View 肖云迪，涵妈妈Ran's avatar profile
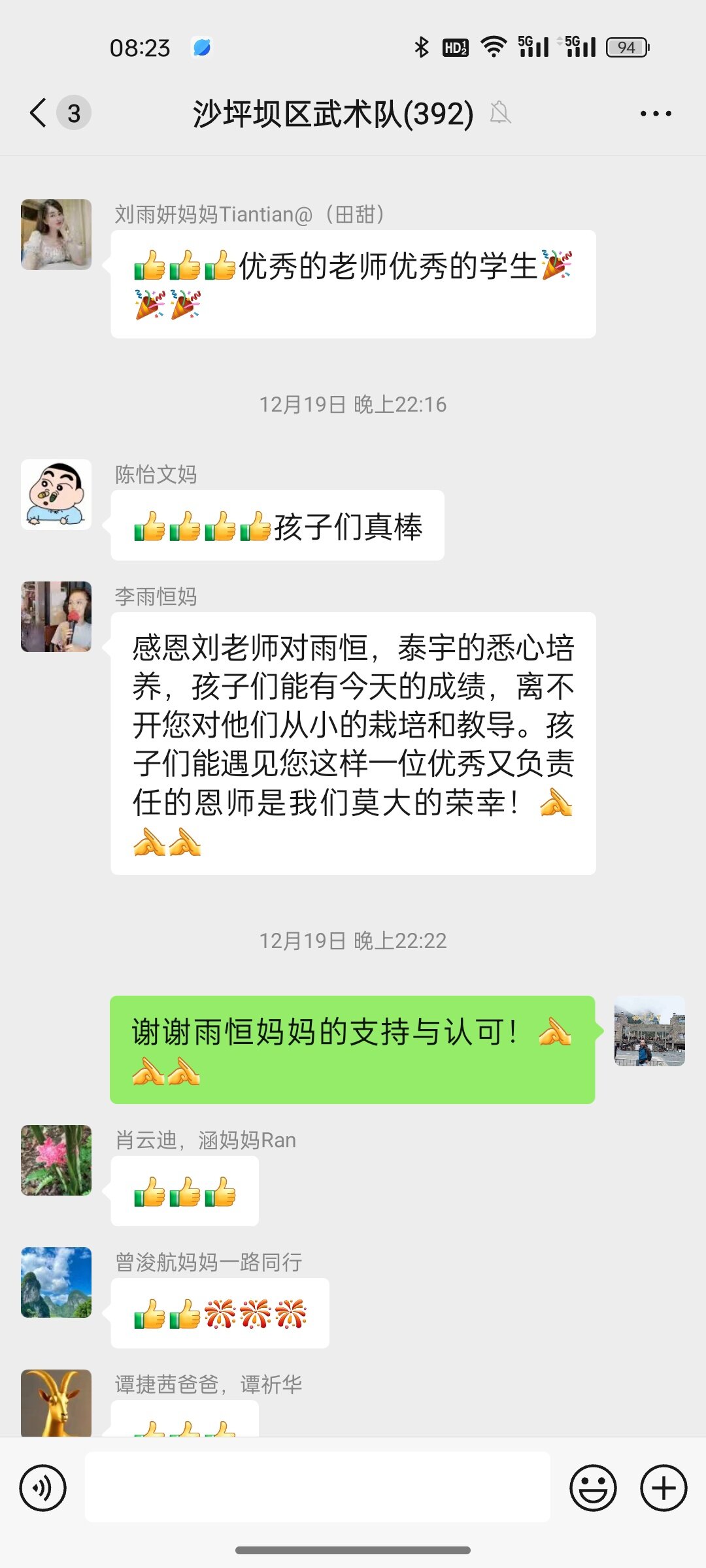The height and width of the screenshot is (1568, 706). point(56,1160)
